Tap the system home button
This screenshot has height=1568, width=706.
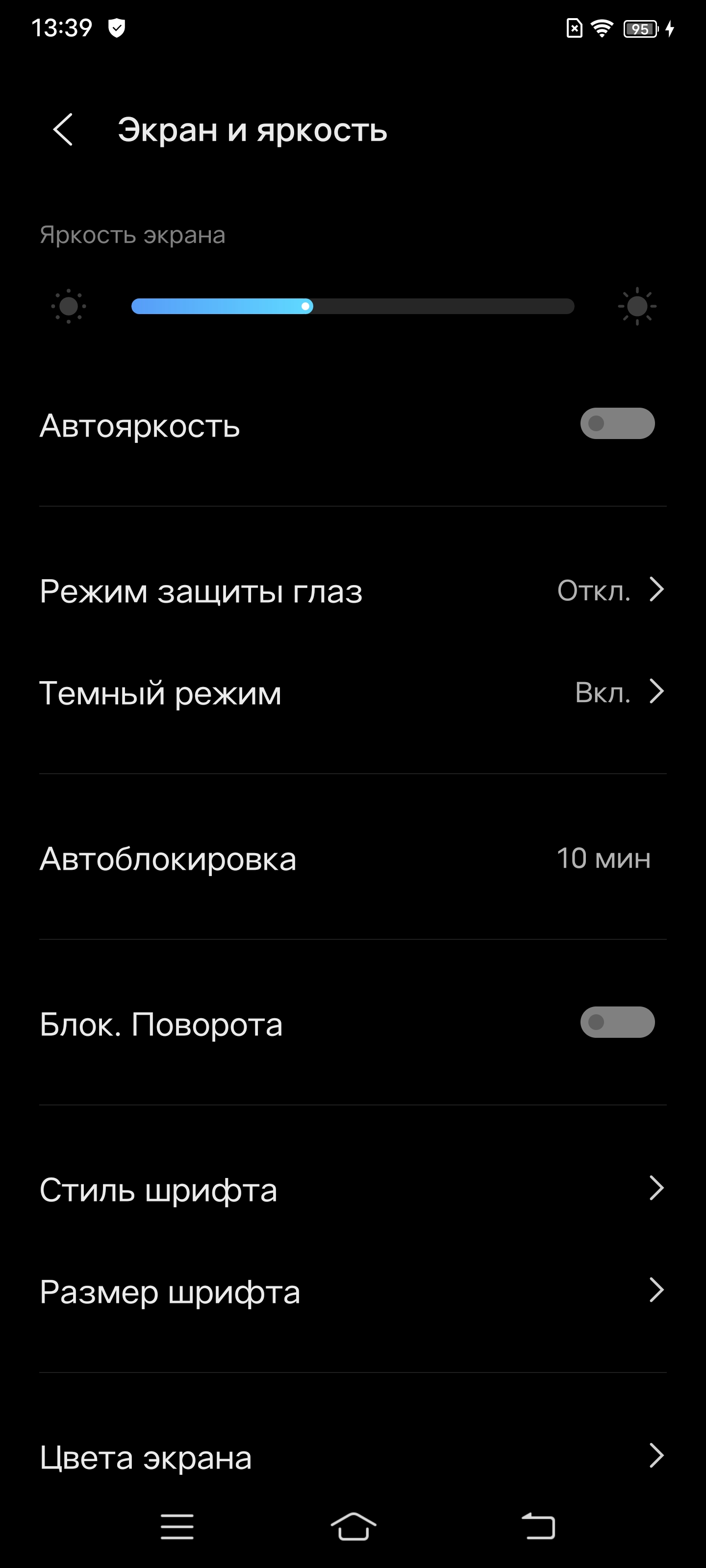[353, 1526]
